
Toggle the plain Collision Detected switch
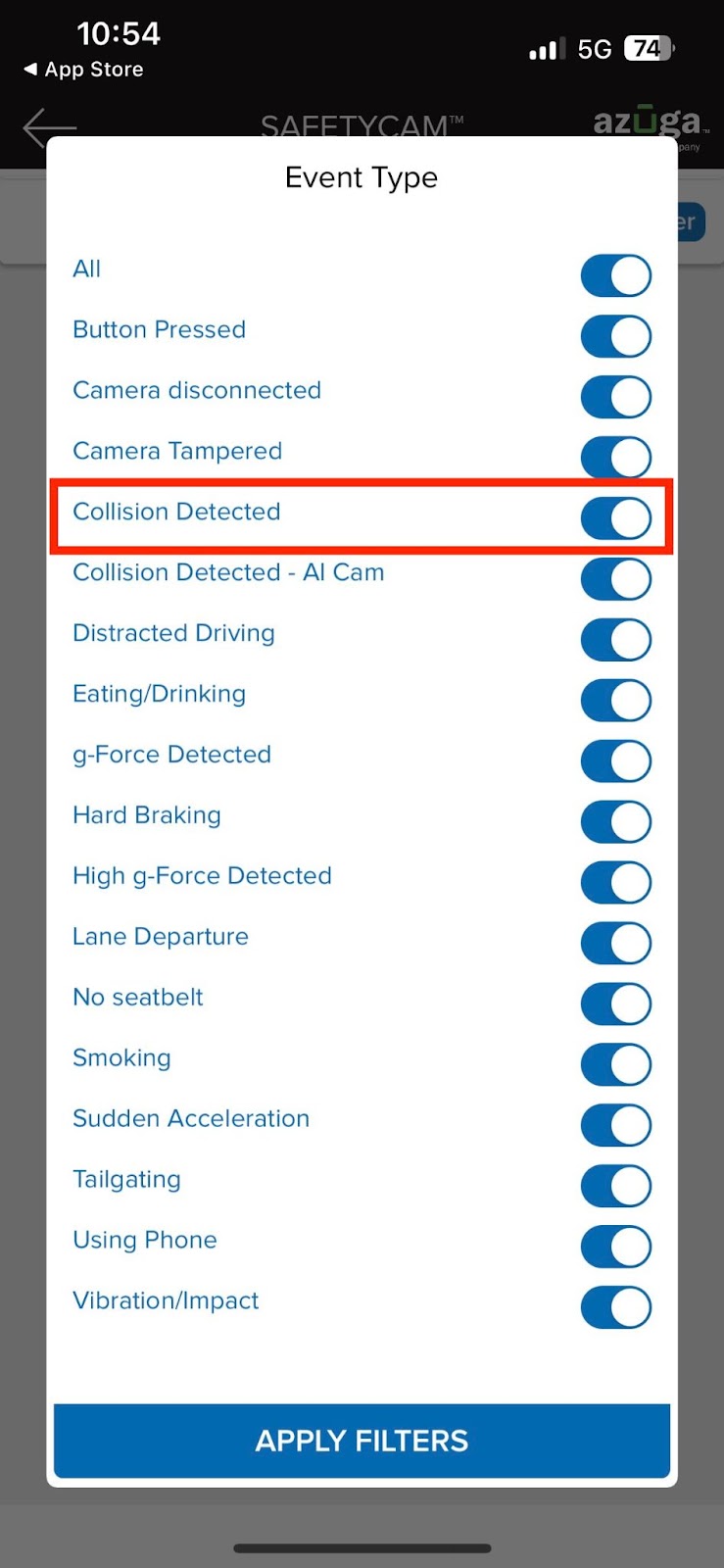615,518
